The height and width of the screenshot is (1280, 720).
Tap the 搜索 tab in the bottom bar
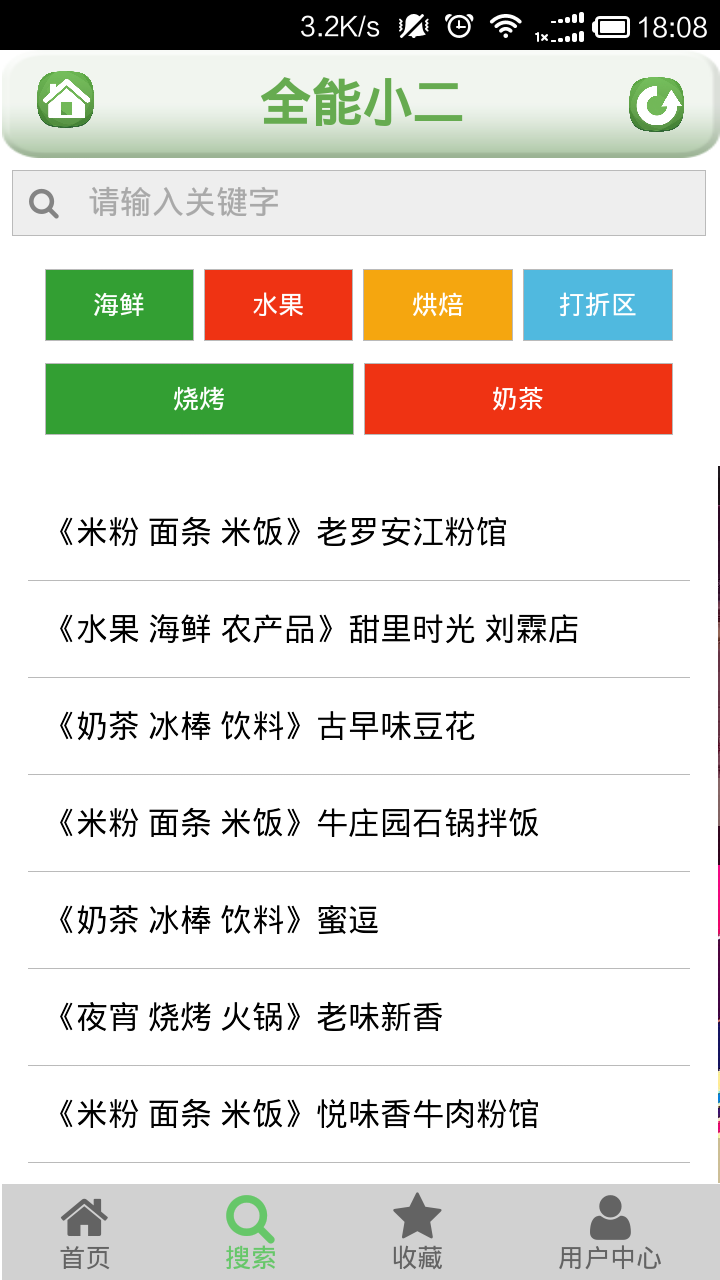(250, 1233)
